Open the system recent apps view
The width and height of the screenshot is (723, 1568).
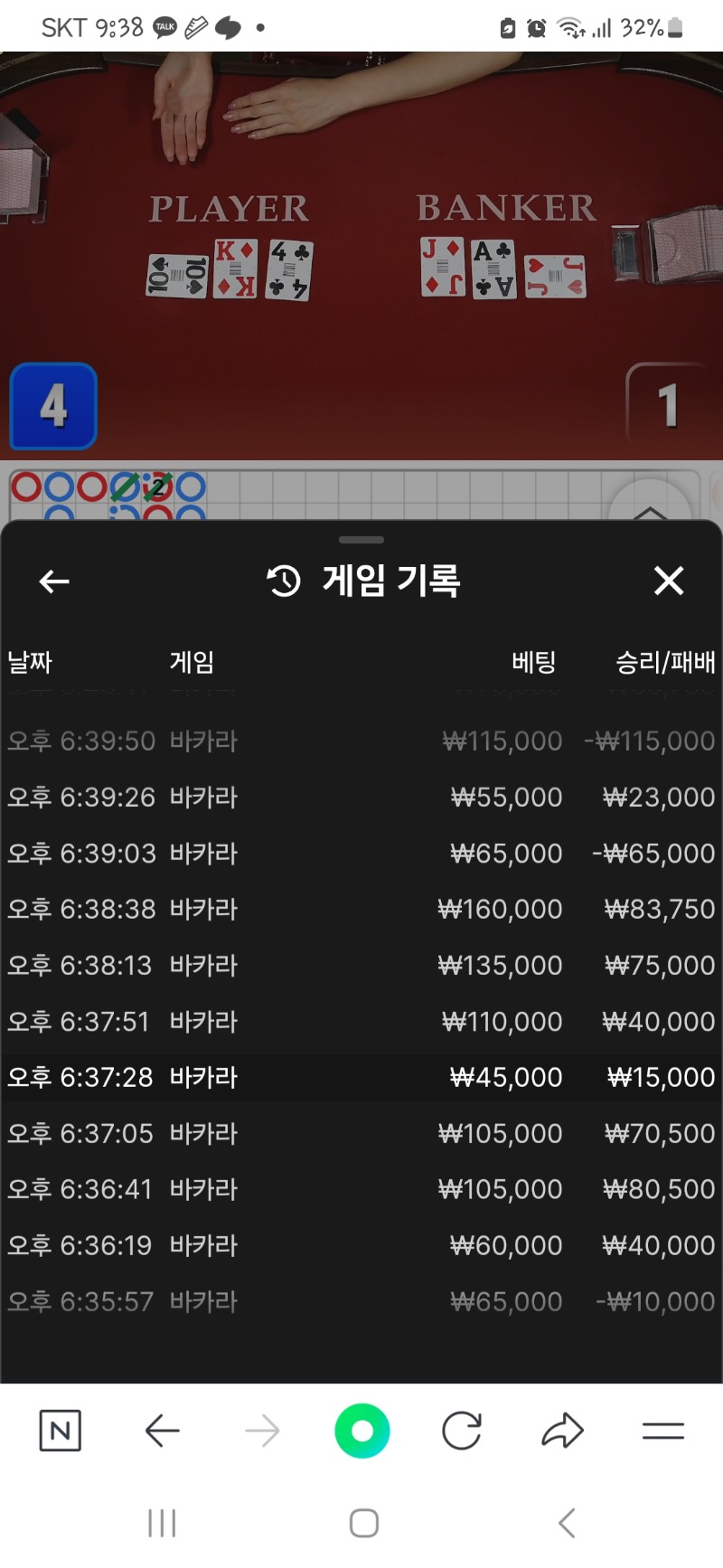162,1523
